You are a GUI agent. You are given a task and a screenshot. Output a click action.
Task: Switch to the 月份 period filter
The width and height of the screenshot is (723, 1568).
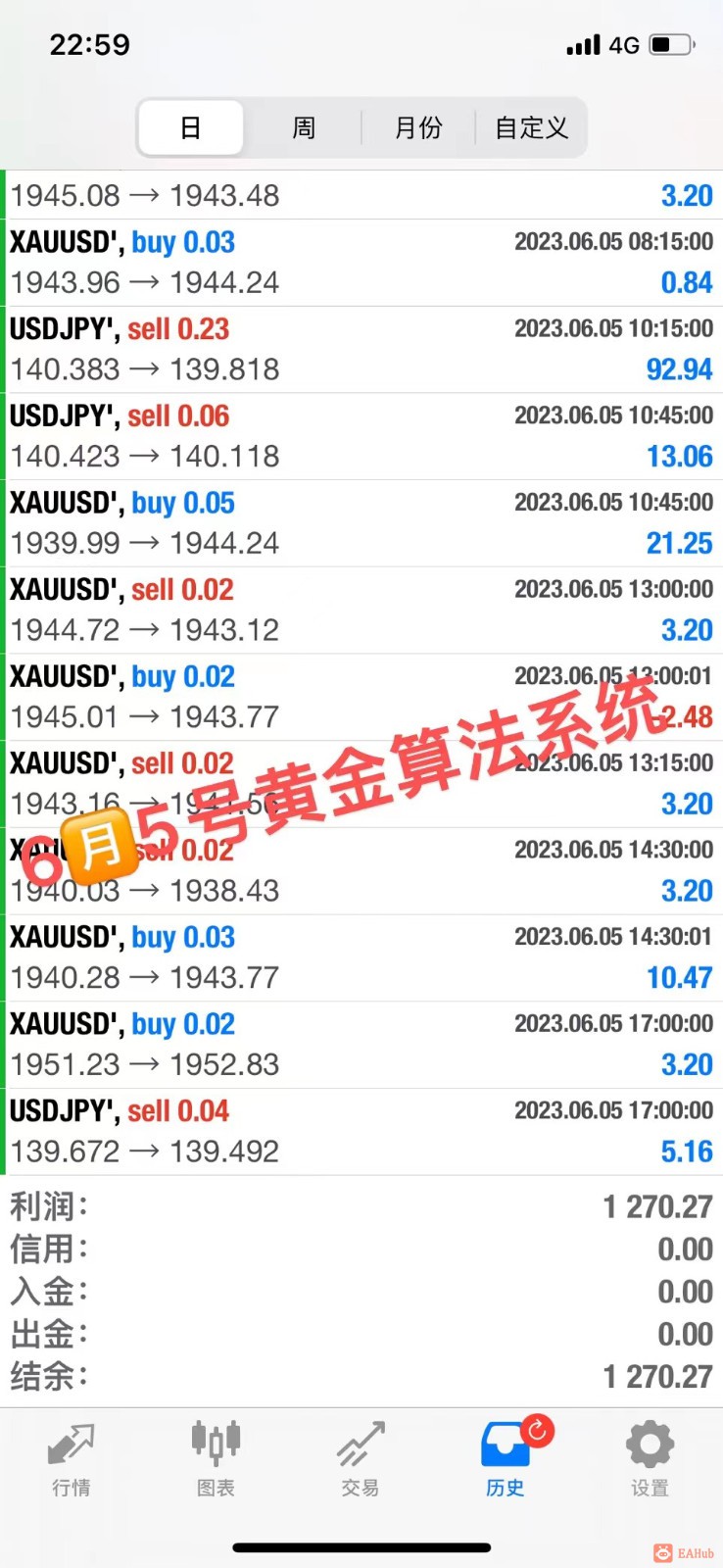418,127
